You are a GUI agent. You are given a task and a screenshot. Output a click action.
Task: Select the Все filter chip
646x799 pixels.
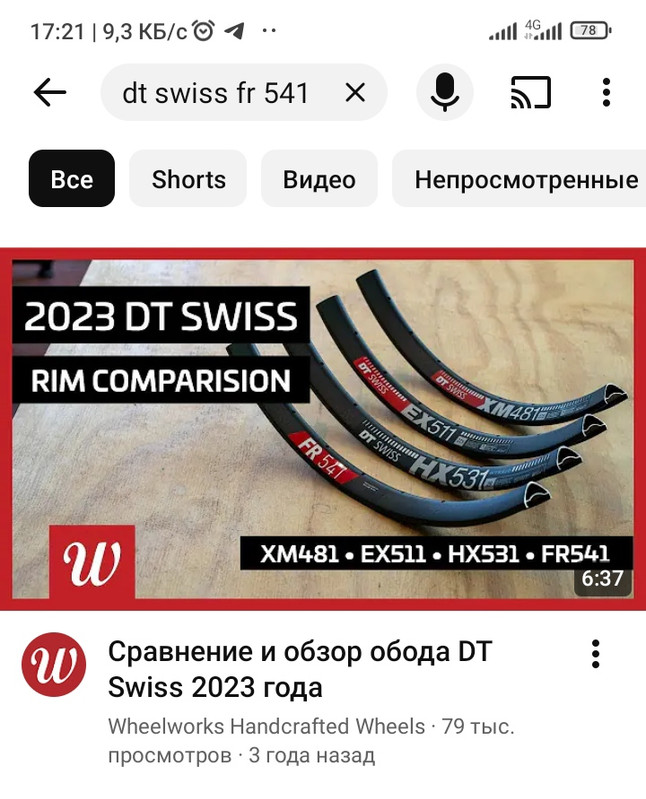click(72, 178)
